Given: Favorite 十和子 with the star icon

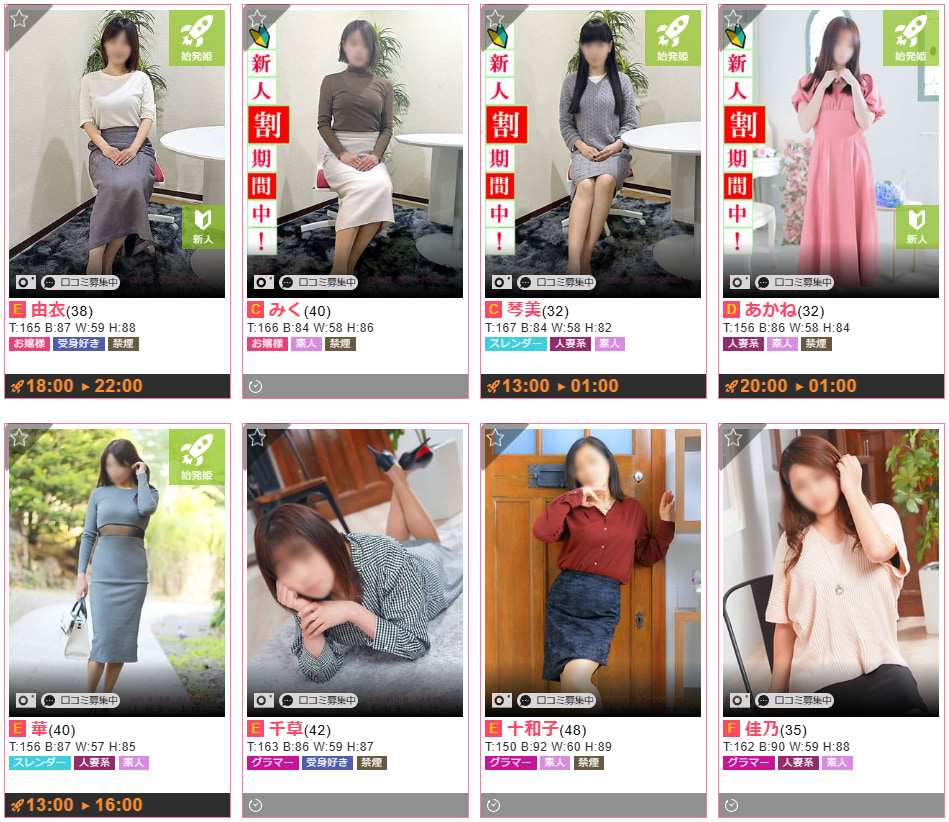Looking at the screenshot, I should click(x=495, y=437).
